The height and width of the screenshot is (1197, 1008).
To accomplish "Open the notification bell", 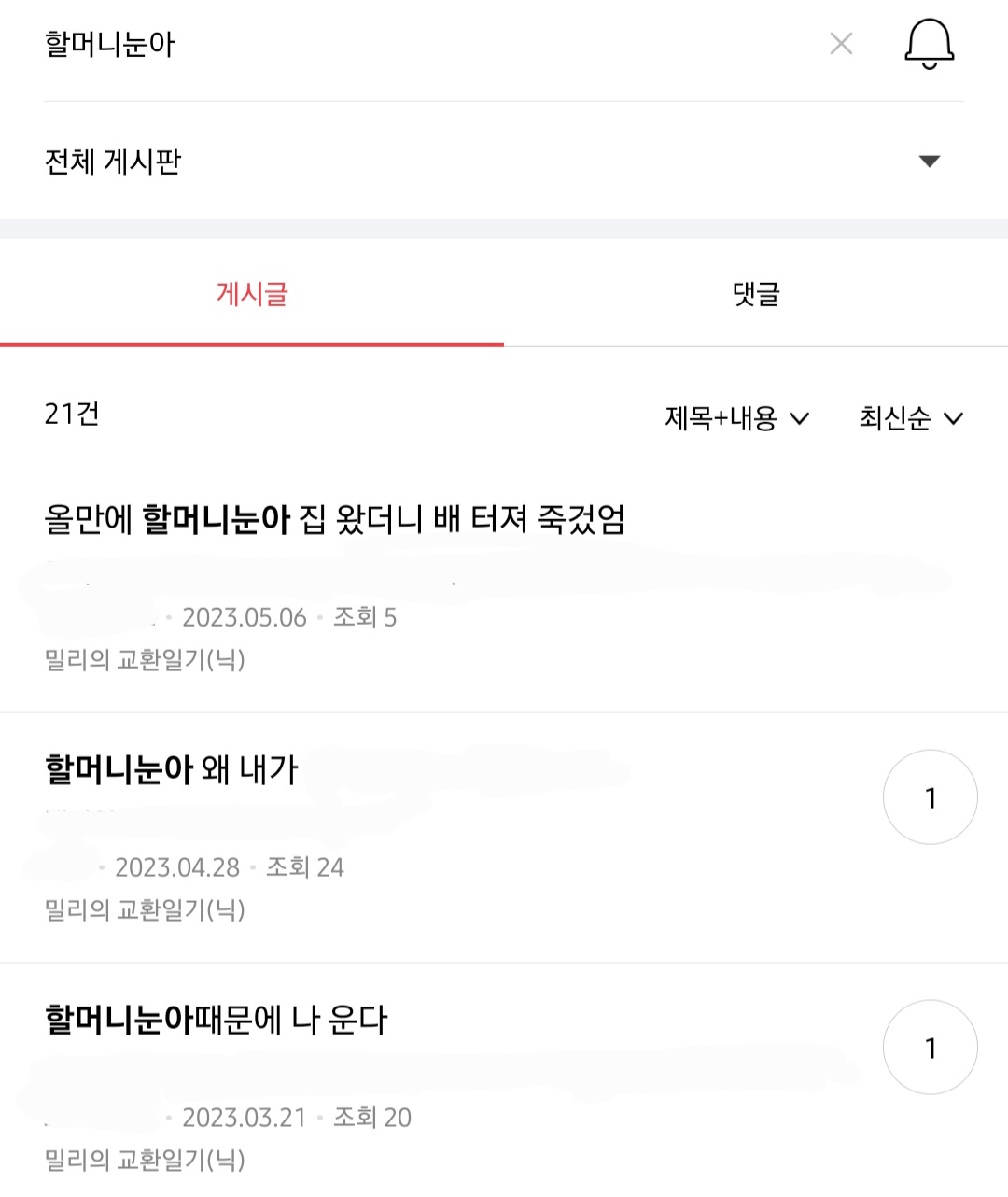I will [x=929, y=43].
